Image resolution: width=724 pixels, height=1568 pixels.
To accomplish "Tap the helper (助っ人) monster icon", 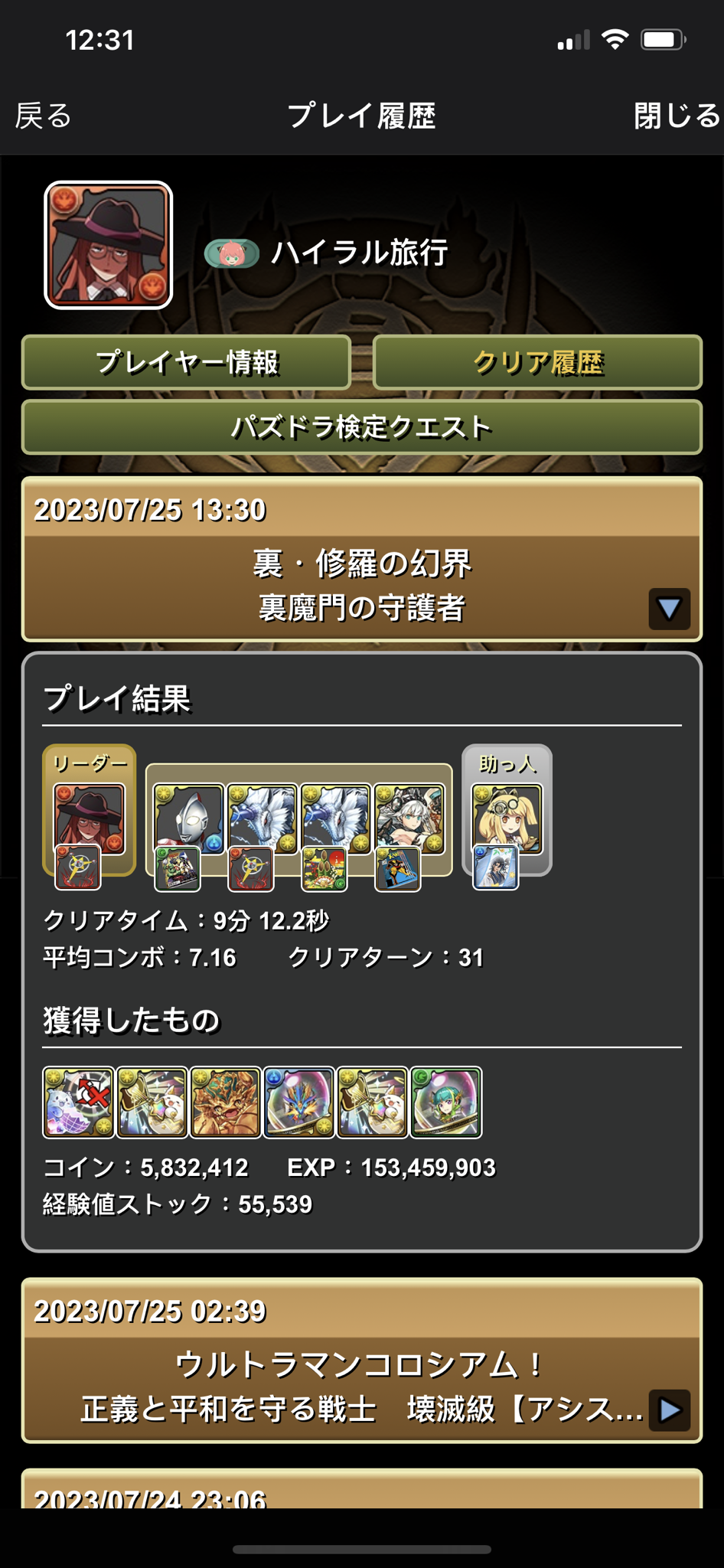I will point(507,818).
